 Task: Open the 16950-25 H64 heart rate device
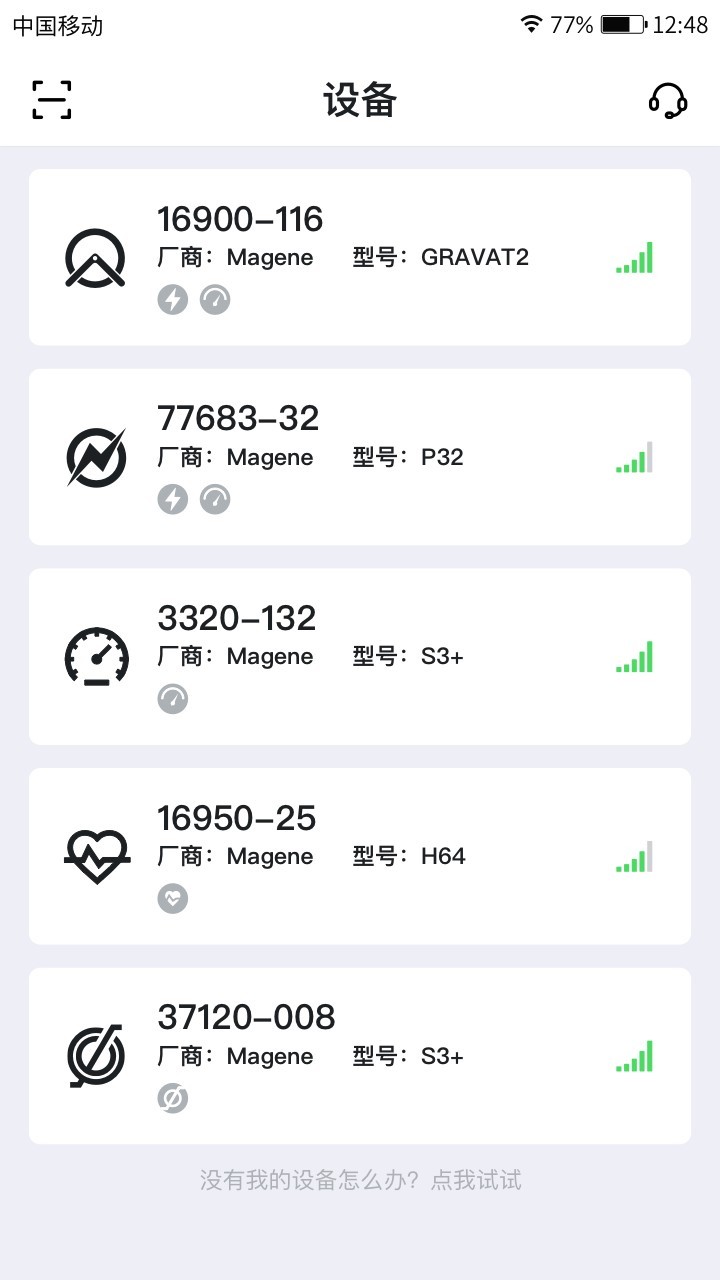tap(360, 856)
